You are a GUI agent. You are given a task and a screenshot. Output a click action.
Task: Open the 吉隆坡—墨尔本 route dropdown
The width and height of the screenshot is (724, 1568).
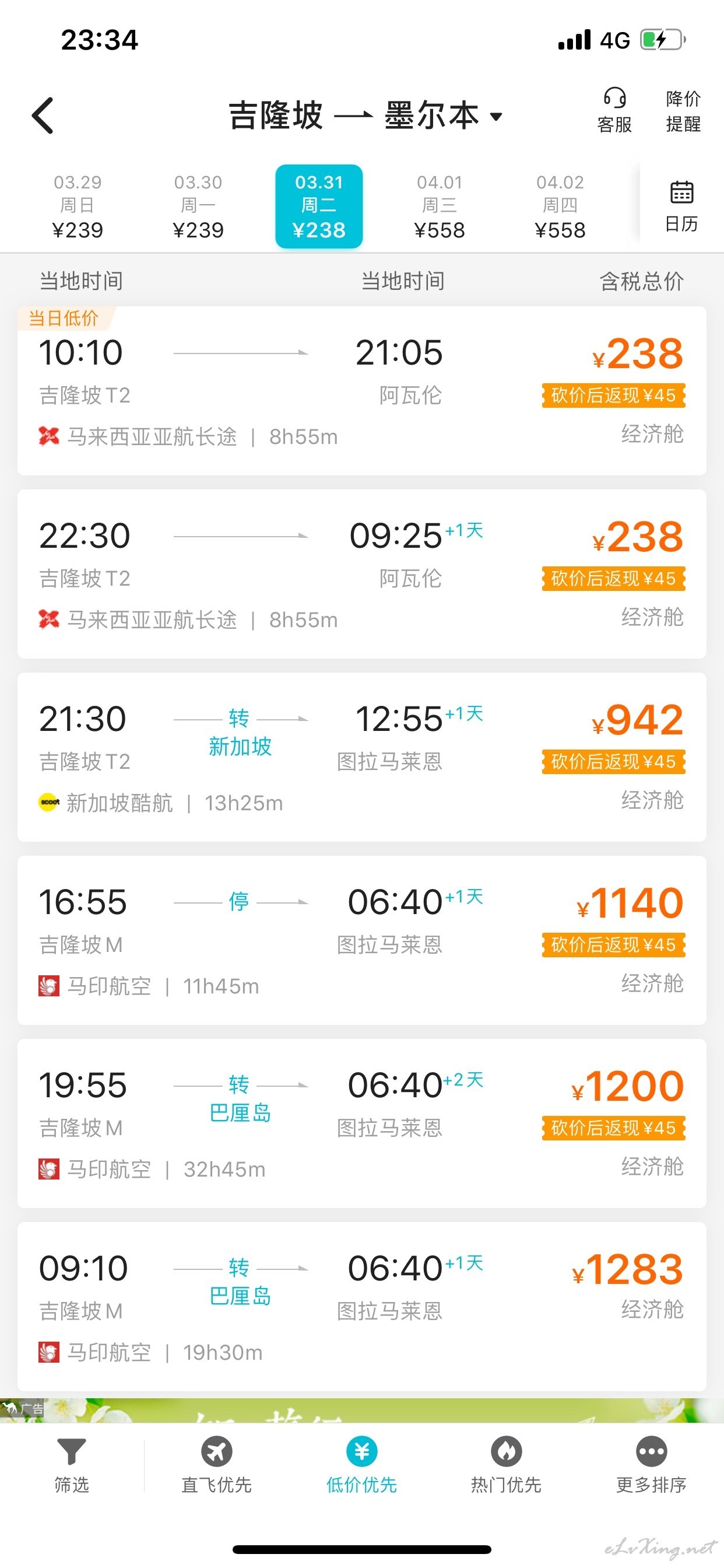[365, 115]
